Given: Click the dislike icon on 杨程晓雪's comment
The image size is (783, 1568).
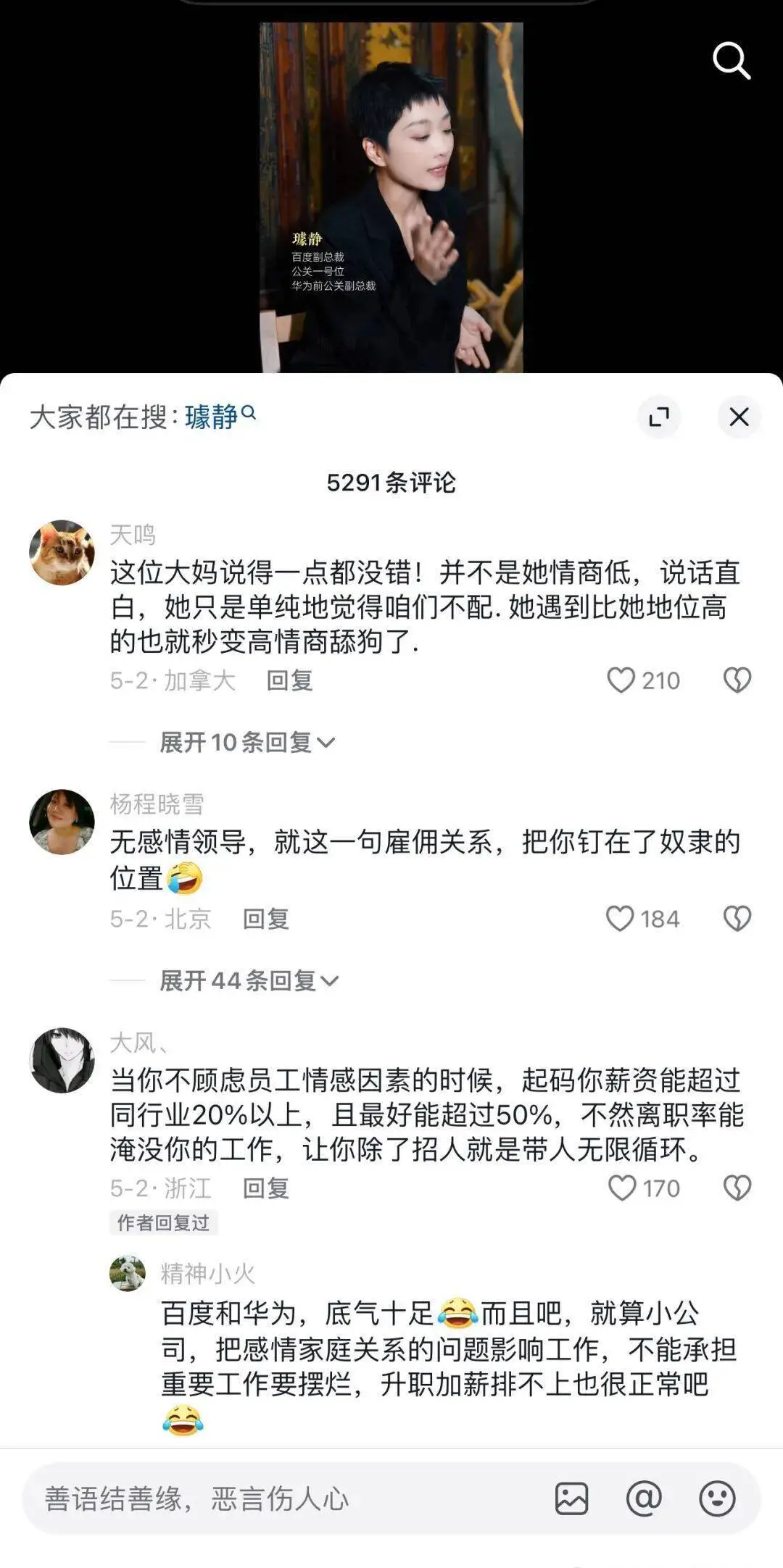Looking at the screenshot, I should pos(738,919).
